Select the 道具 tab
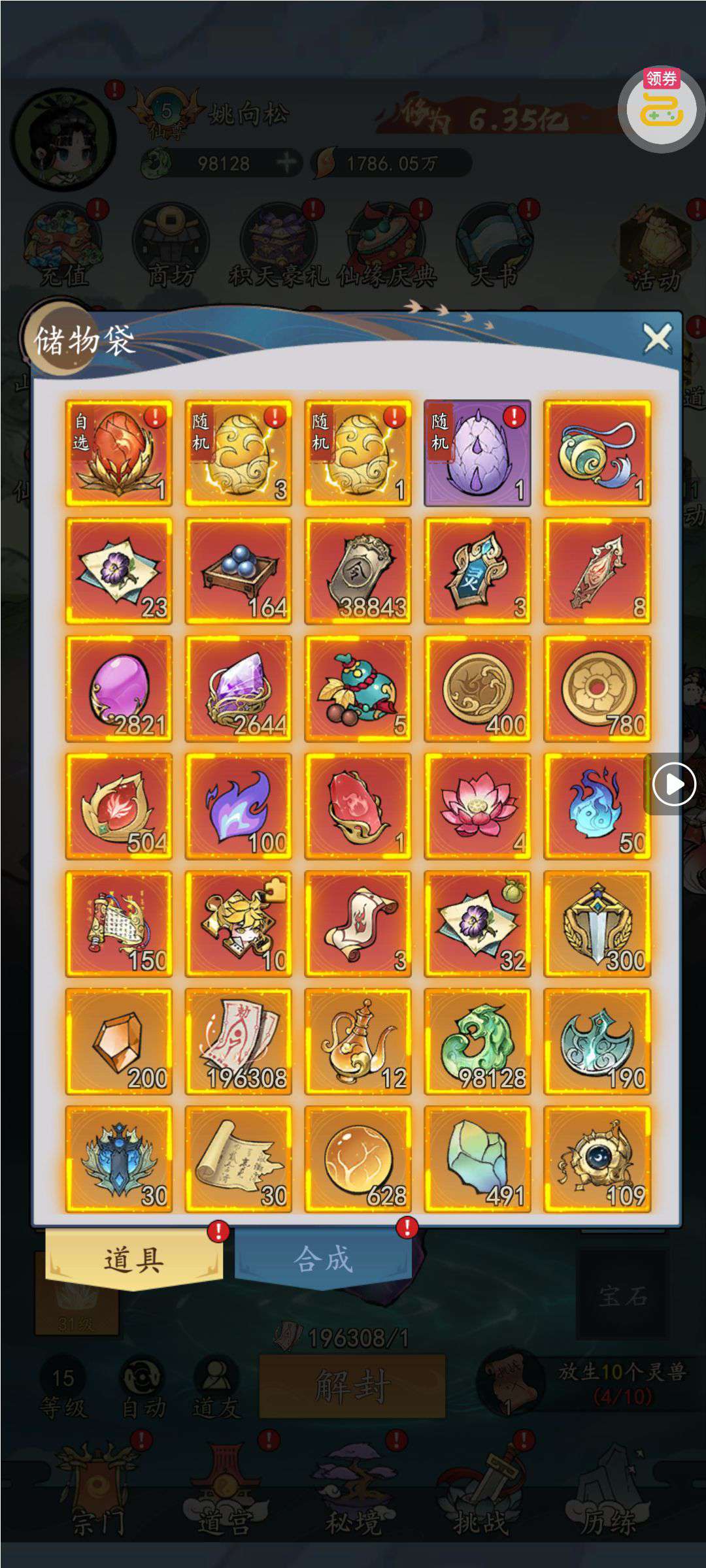 pyautogui.click(x=133, y=1258)
